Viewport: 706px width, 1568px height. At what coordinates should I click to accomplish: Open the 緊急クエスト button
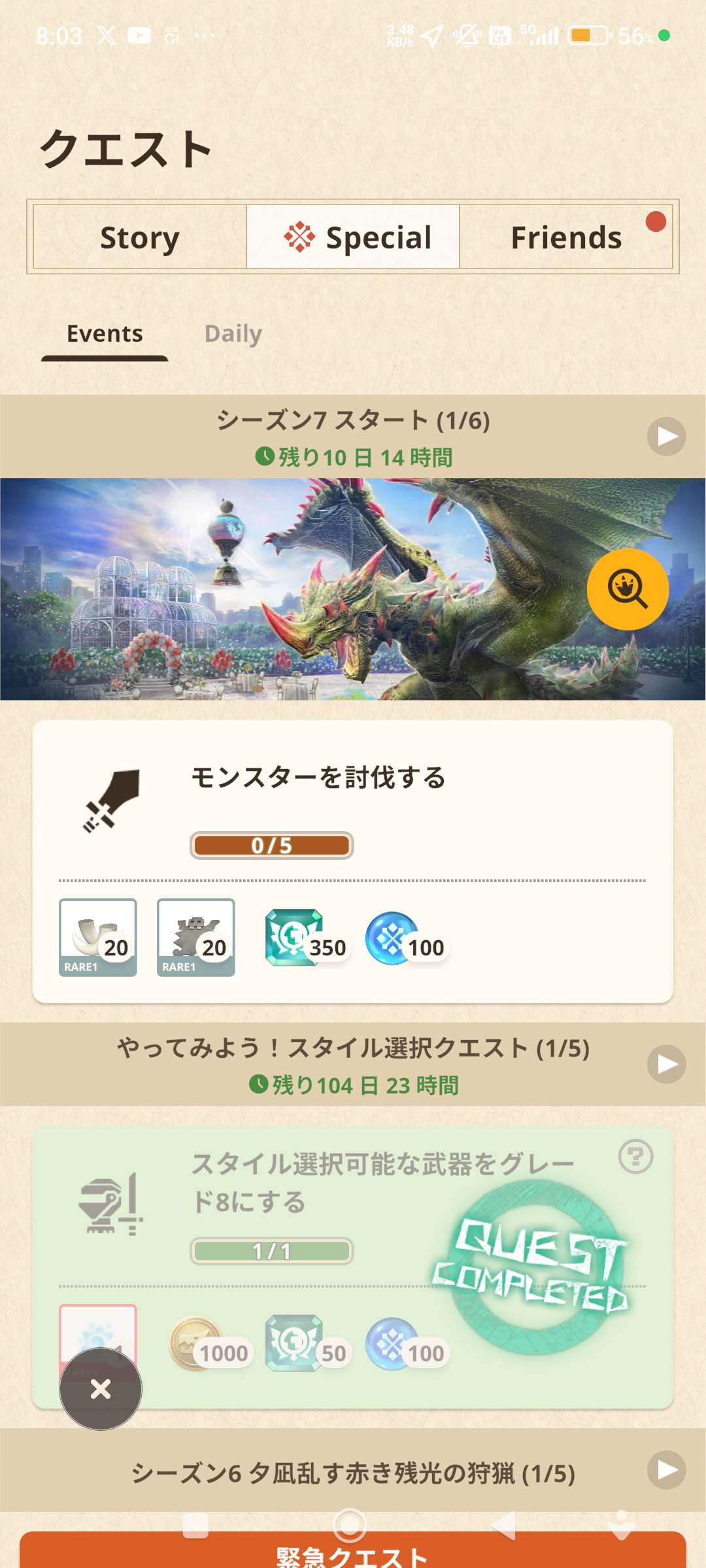point(353,1554)
